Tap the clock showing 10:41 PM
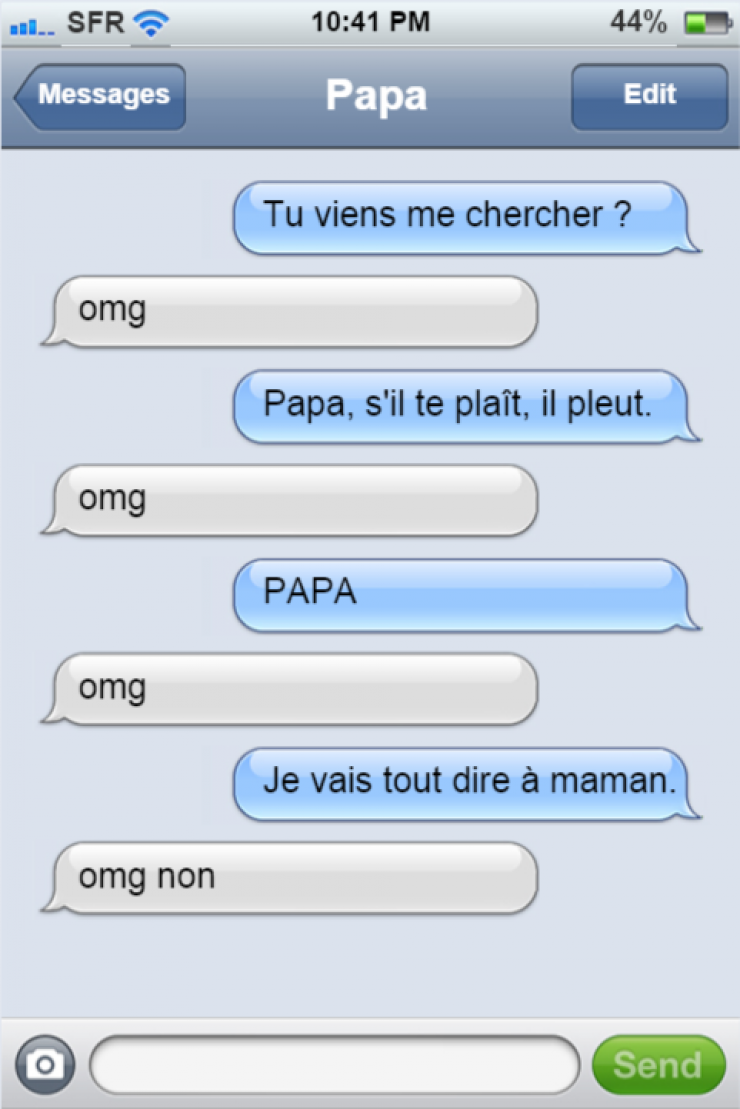Screen dimensions: 740x1109 (x=370, y=20)
